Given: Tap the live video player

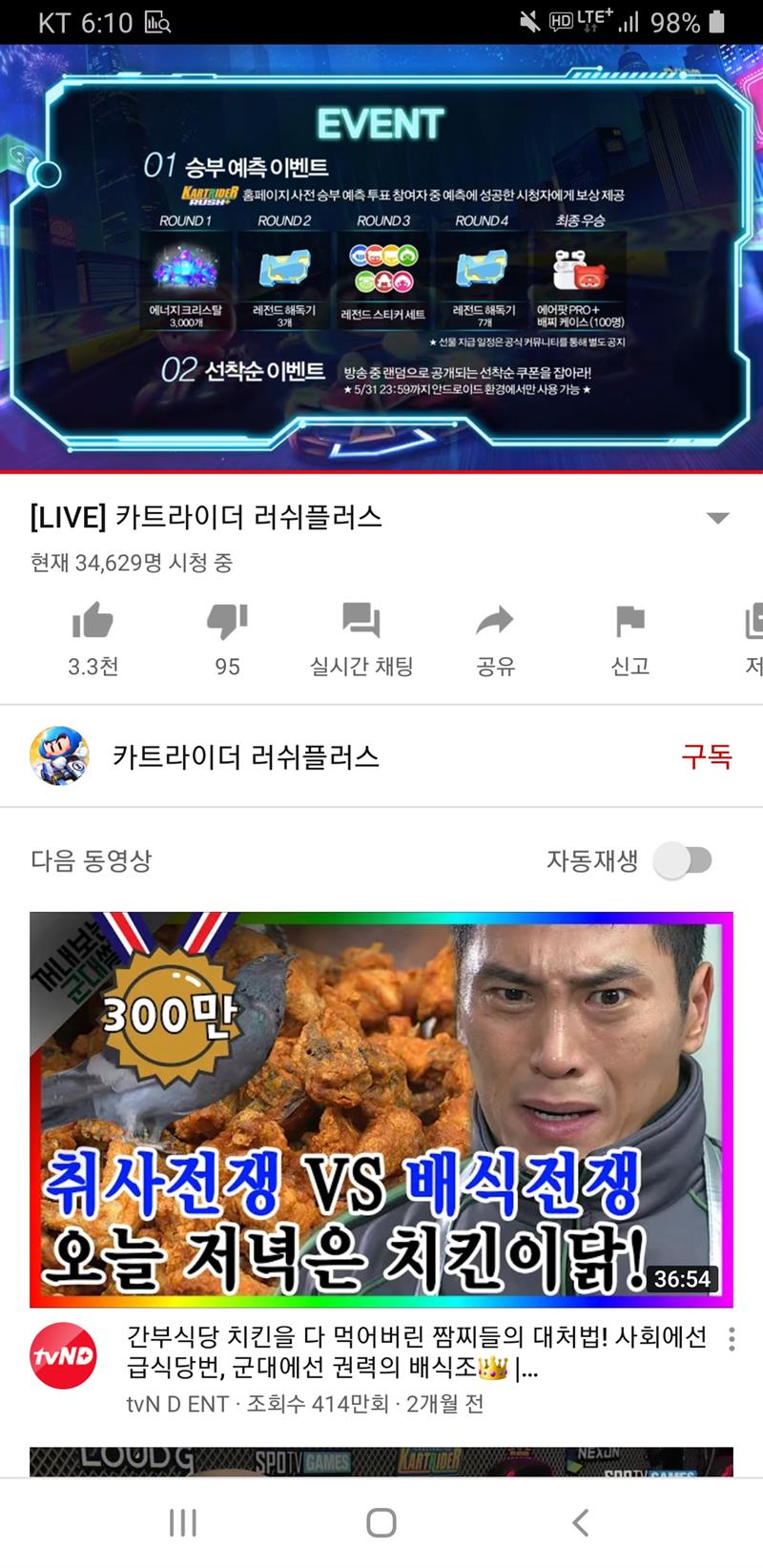Looking at the screenshot, I should 381,258.
